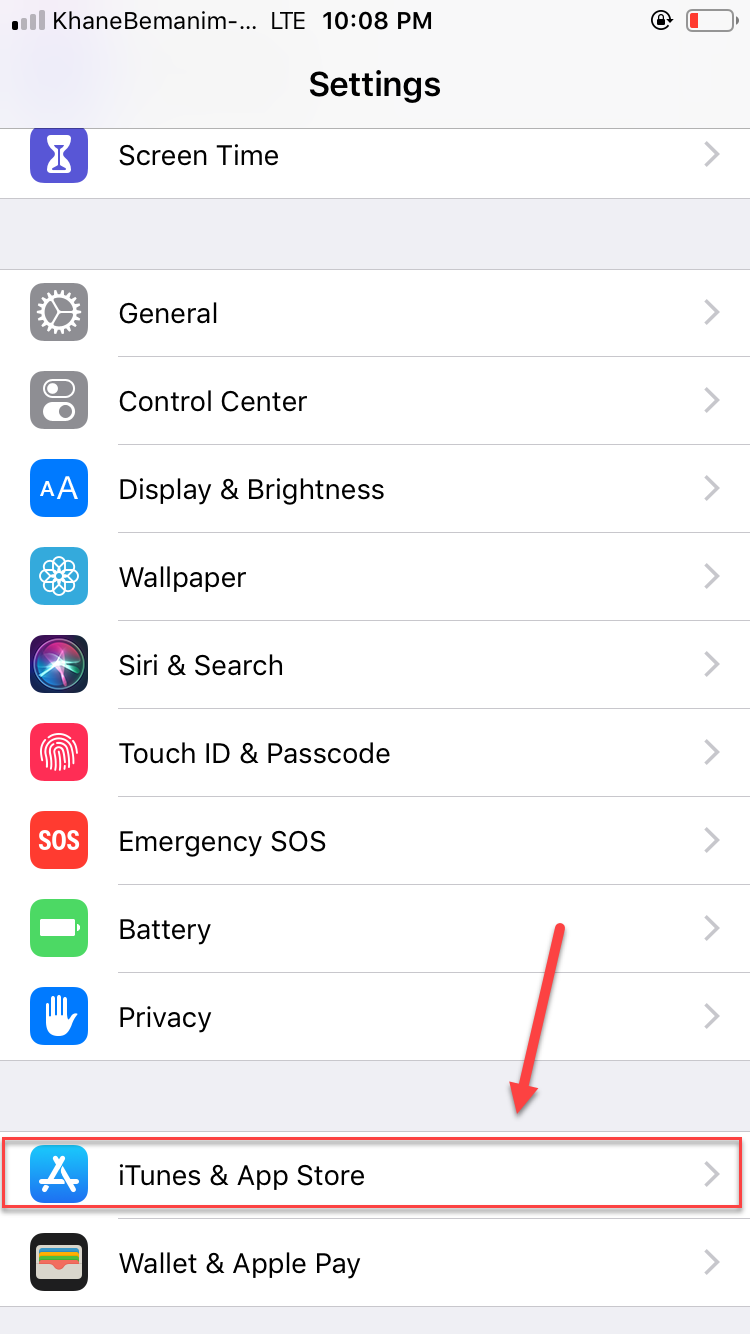The image size is (750, 1334).
Task: Select the Wallpaper row
Action: point(375,578)
